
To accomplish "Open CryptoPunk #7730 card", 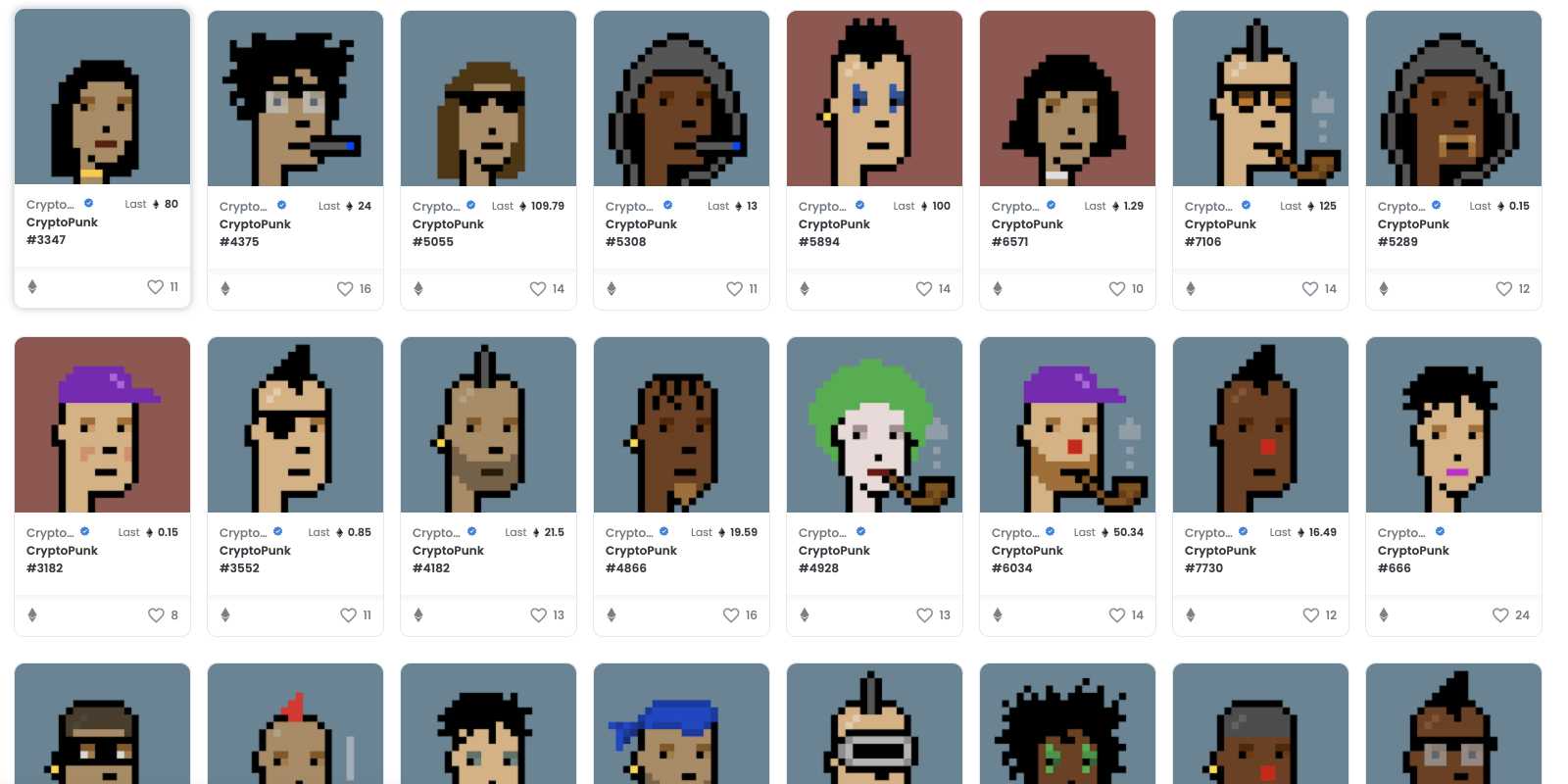I will (x=1260, y=424).
